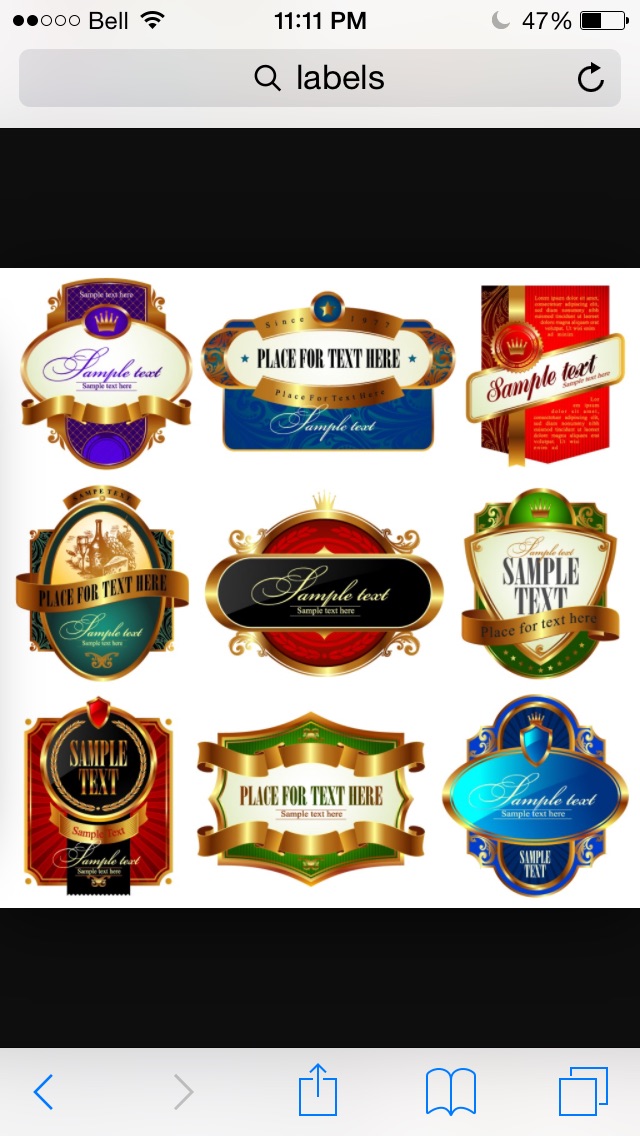The image size is (640, 1136).
Task: Go back to the previous page
Action: tap(43, 1092)
